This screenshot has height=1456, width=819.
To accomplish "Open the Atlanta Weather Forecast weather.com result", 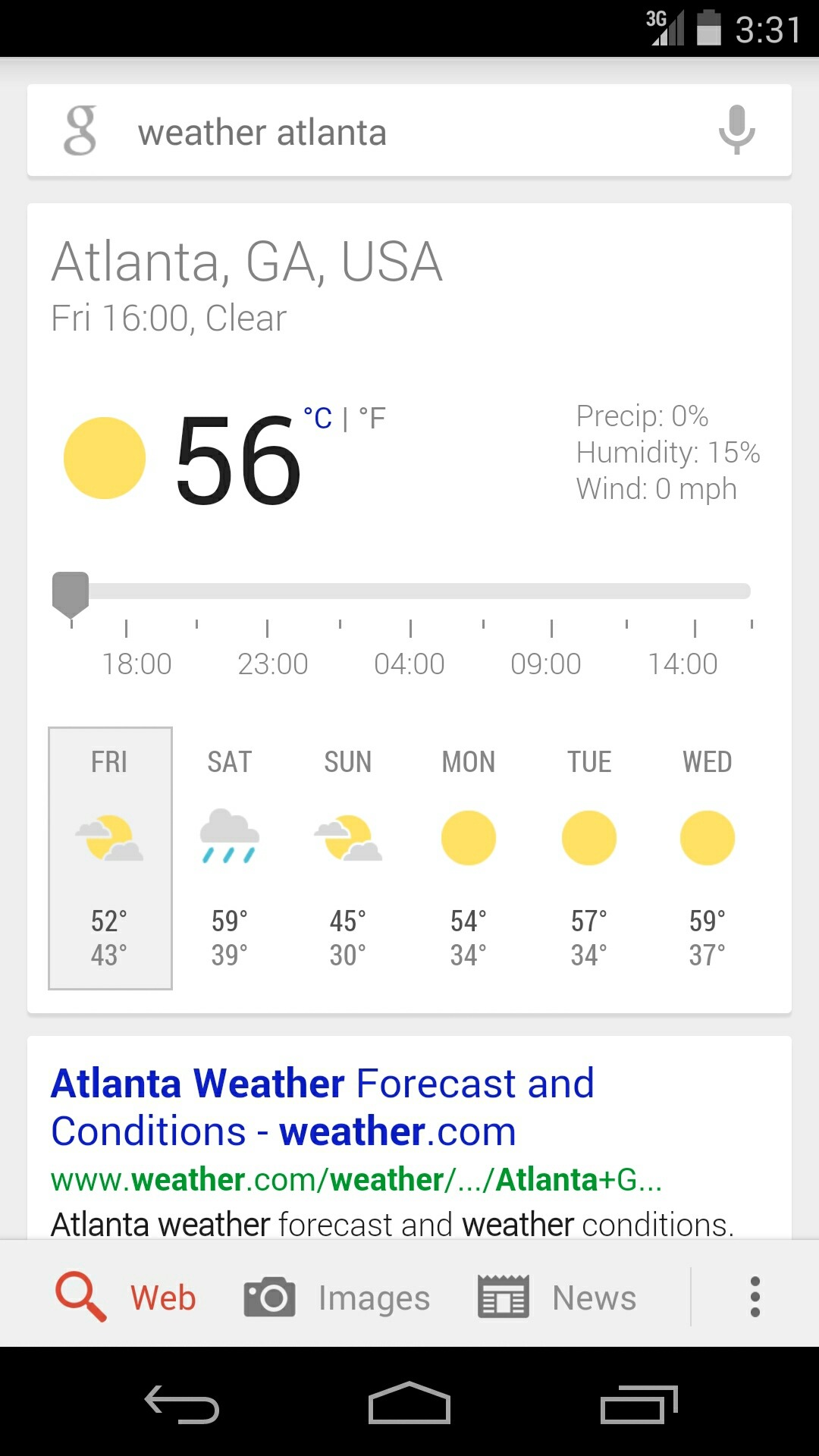I will [322, 1107].
